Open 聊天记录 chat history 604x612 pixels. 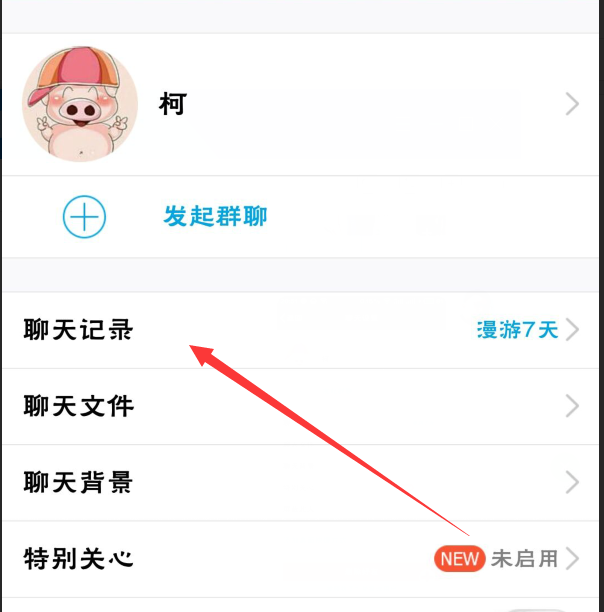300,330
